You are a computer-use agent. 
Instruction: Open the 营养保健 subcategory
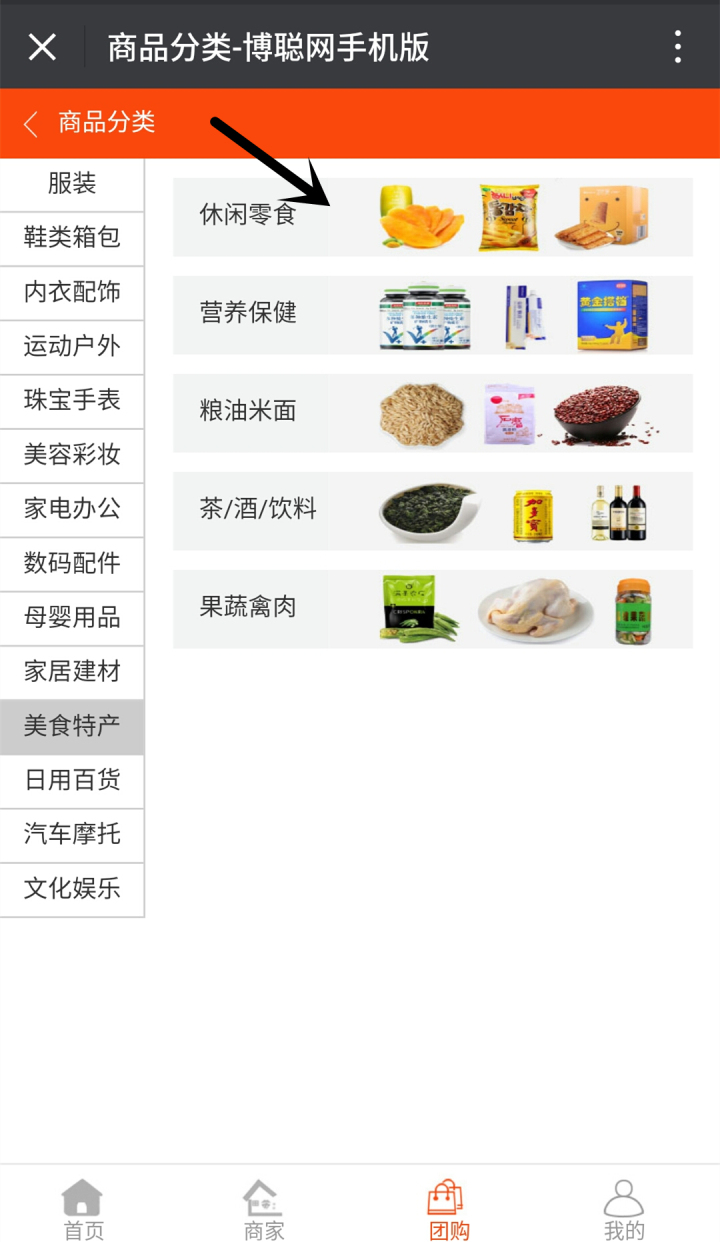[433, 315]
